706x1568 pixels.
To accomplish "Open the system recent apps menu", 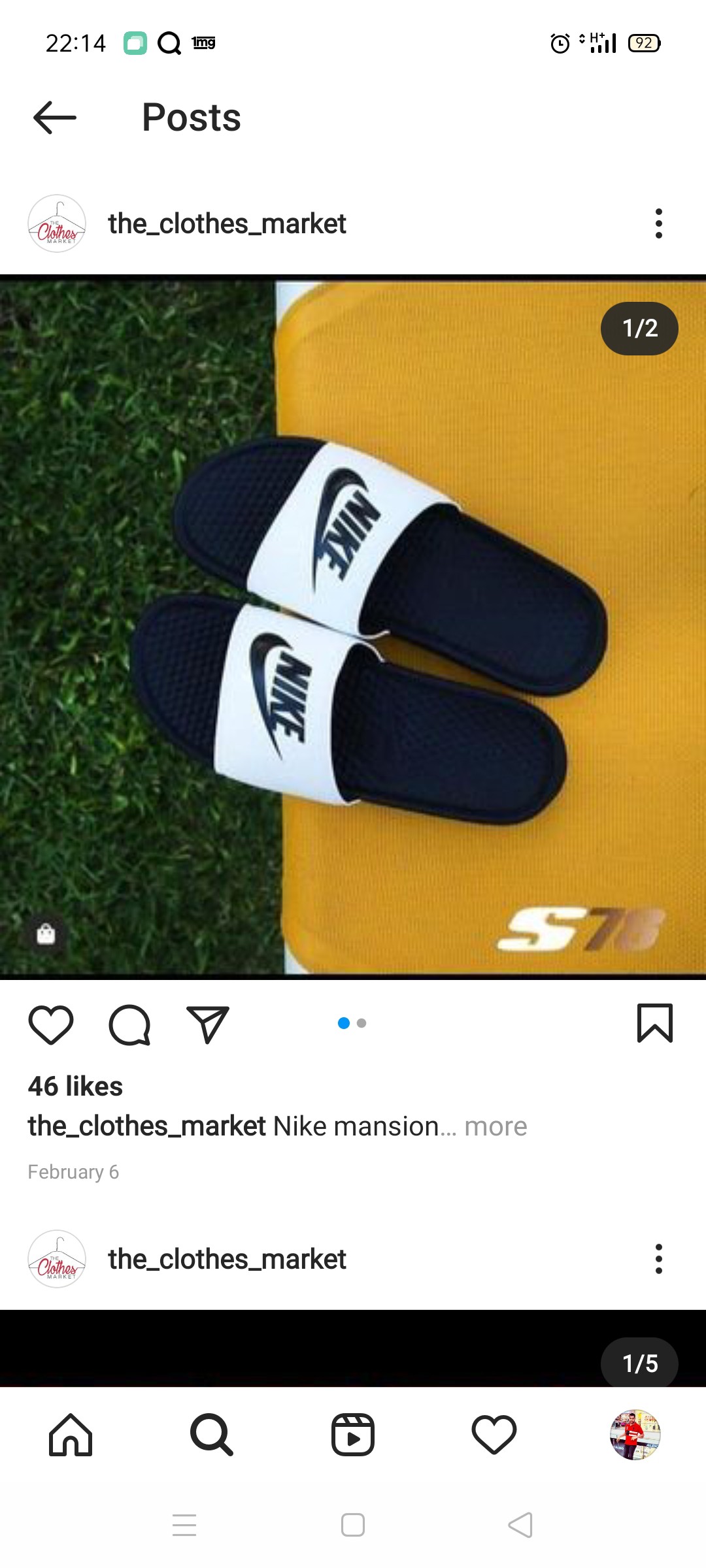I will [184, 1525].
